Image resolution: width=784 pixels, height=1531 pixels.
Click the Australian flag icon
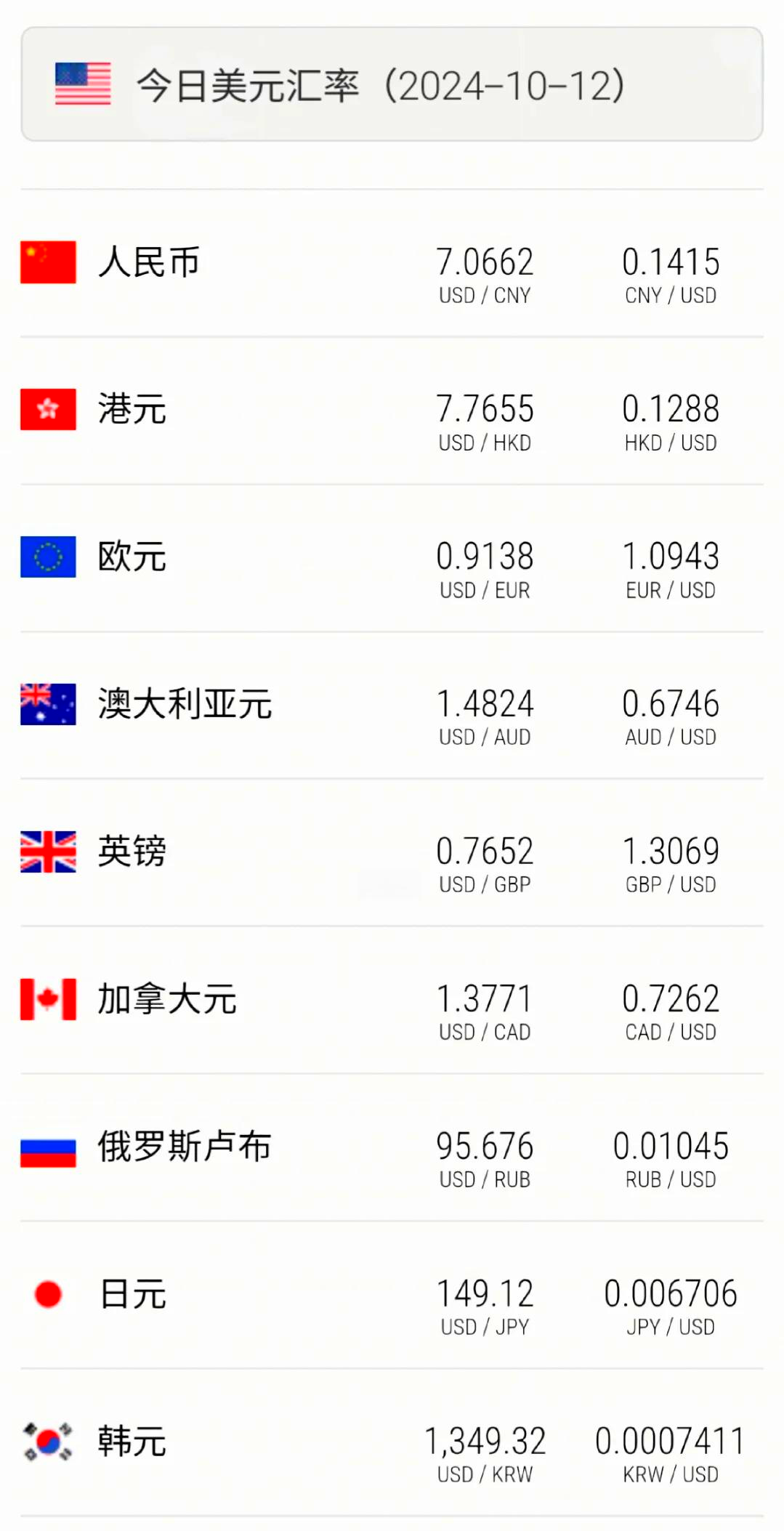47,704
